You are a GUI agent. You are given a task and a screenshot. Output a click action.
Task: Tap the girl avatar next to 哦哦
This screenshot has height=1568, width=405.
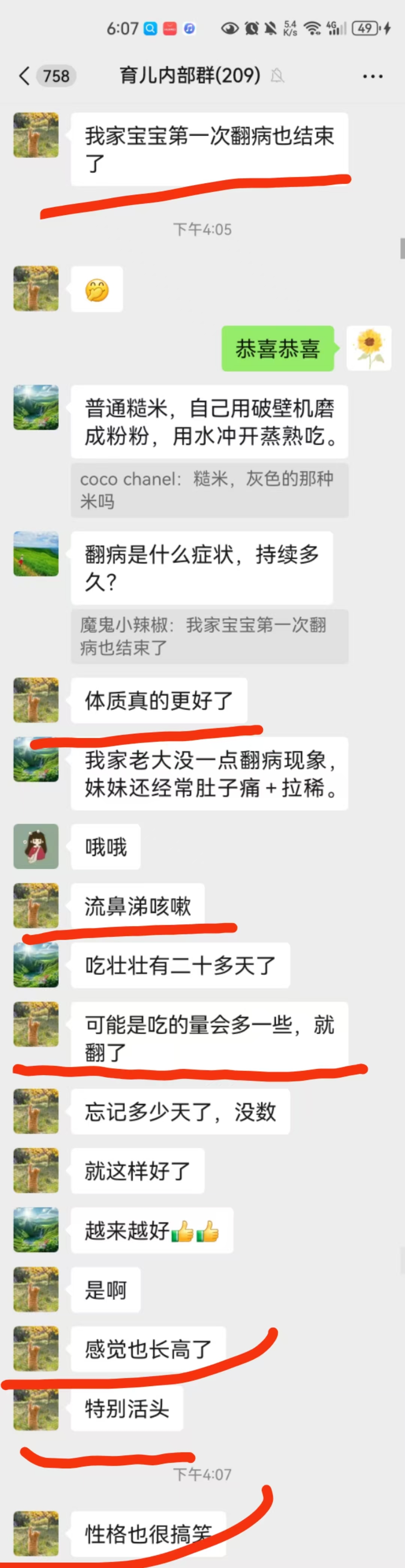click(36, 846)
